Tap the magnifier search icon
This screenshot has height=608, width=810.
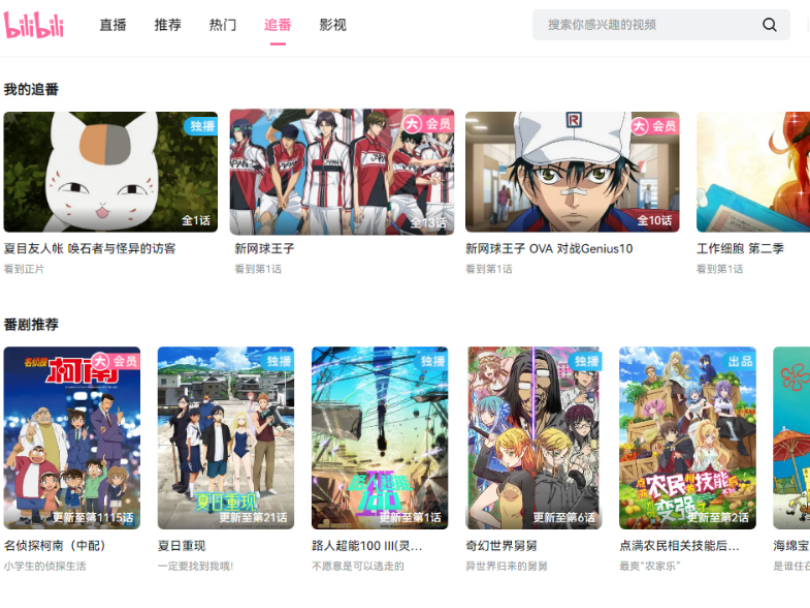[769, 25]
